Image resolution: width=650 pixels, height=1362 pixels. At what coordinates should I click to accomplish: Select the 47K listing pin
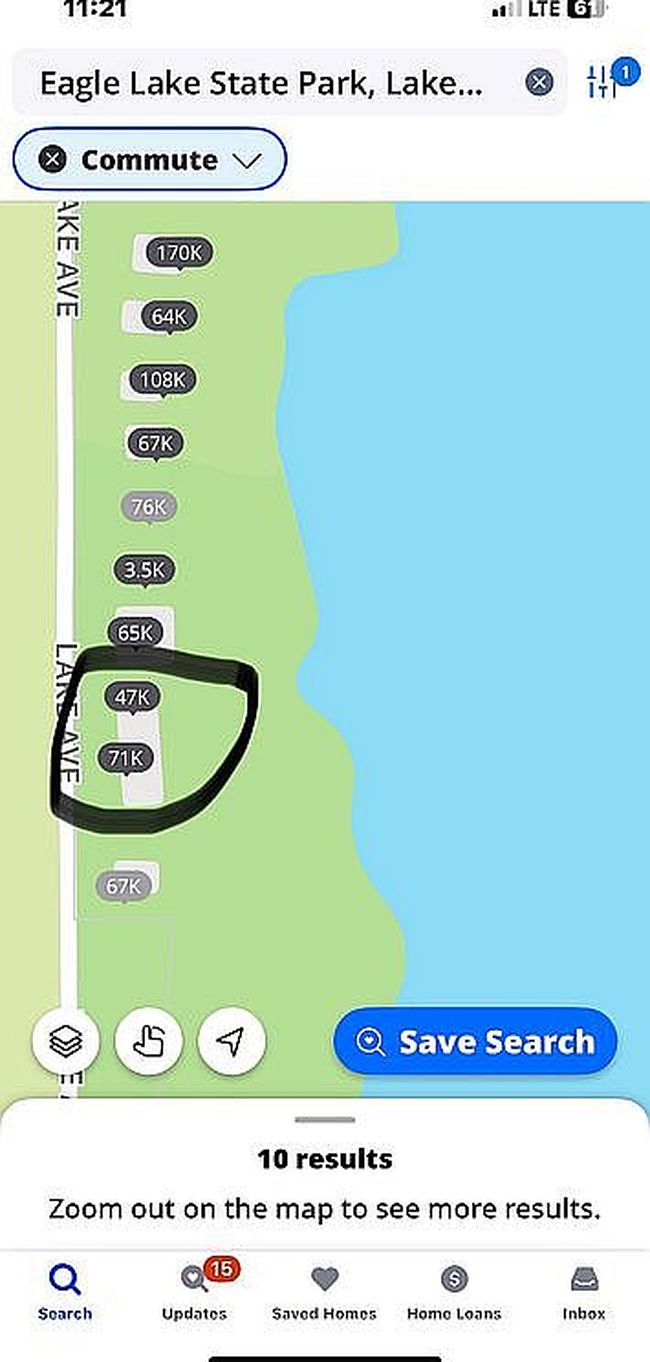132,697
